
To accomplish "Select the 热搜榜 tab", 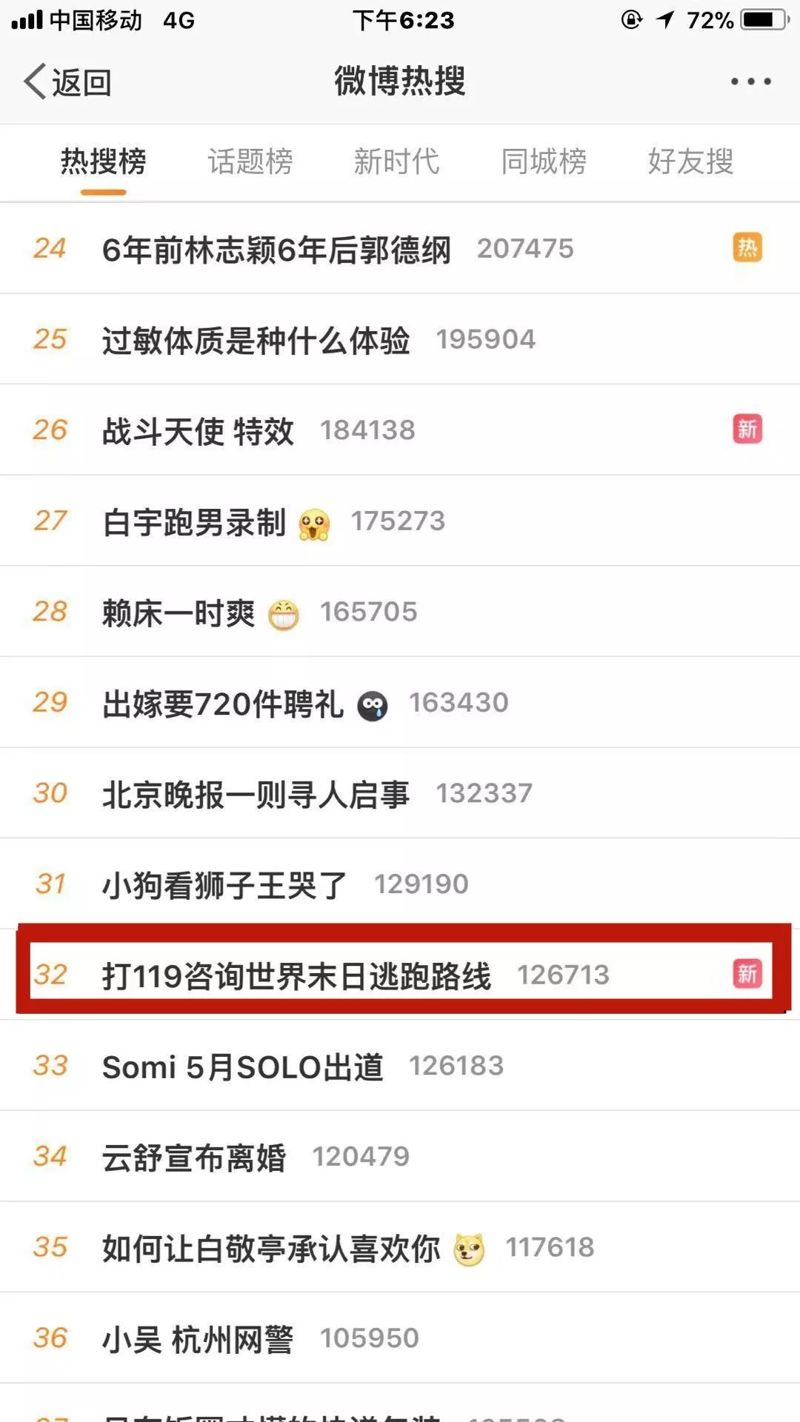I will pyautogui.click(x=103, y=161).
